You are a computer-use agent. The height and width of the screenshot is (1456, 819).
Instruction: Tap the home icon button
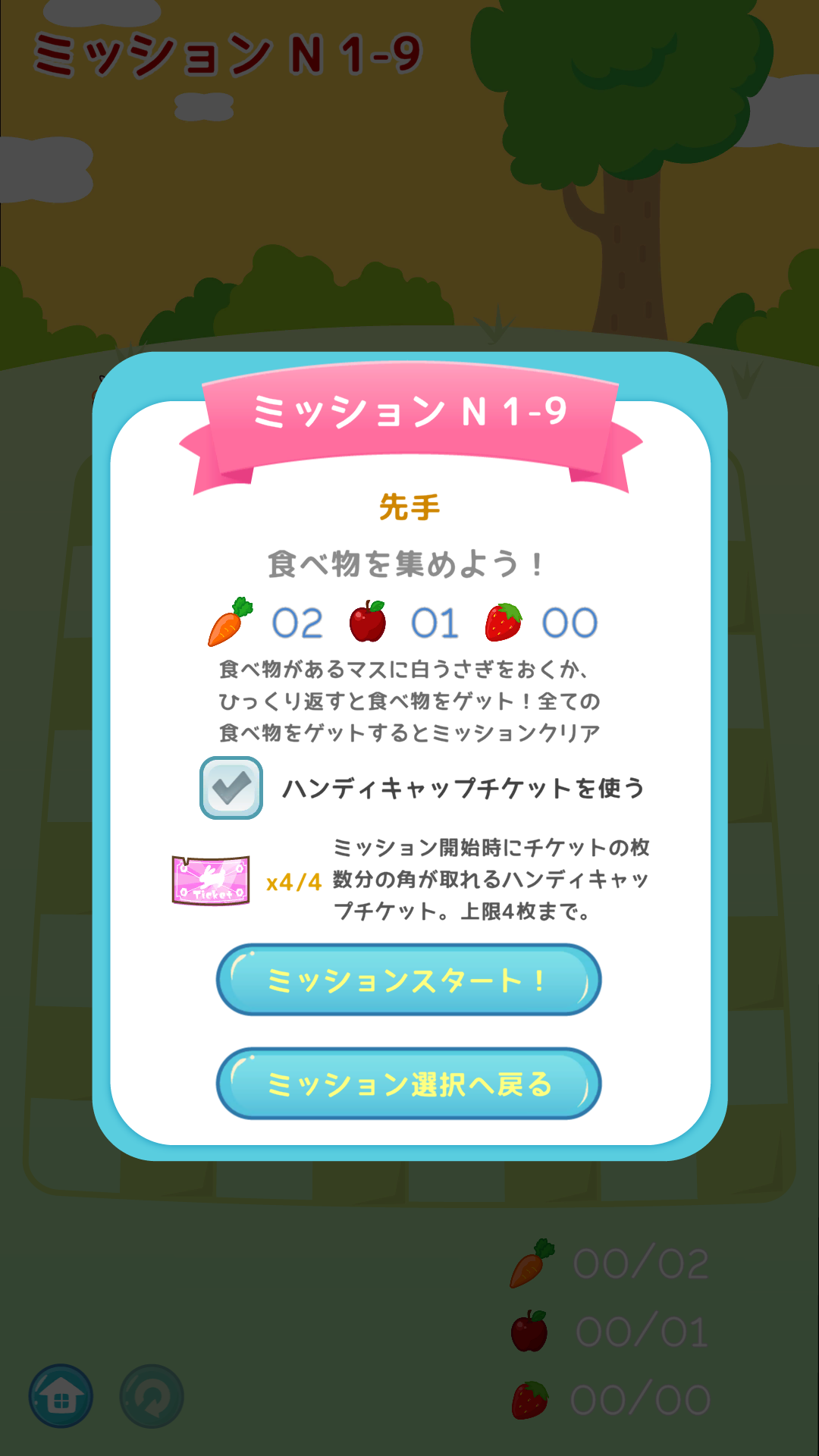click(x=61, y=1396)
